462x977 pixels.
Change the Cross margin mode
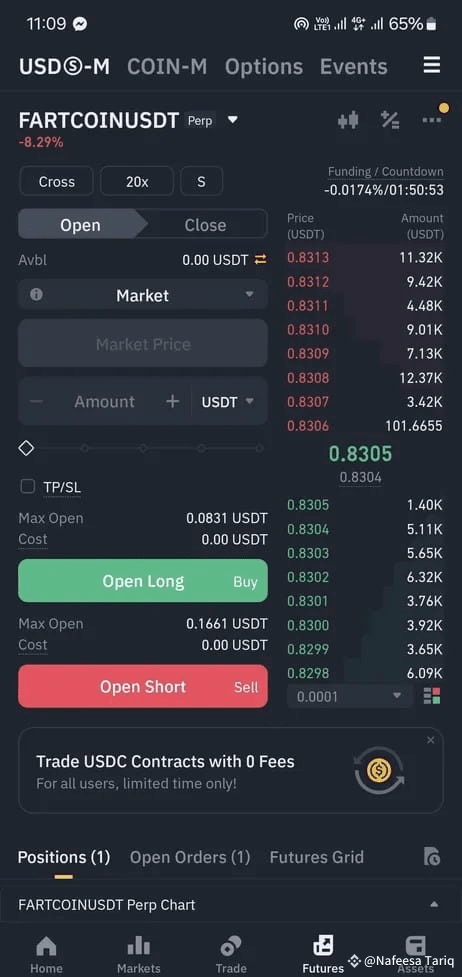click(x=57, y=182)
